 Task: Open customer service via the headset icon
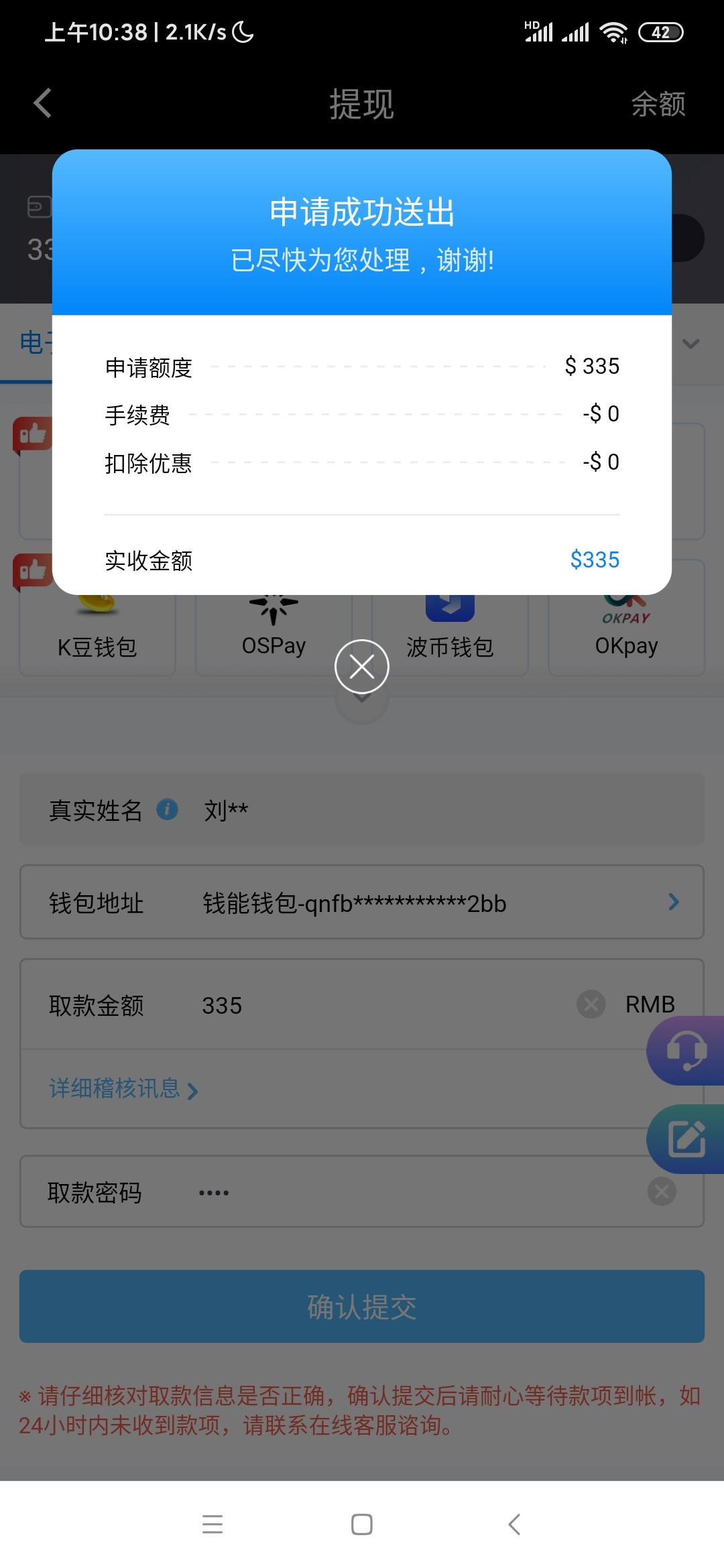(x=686, y=1051)
